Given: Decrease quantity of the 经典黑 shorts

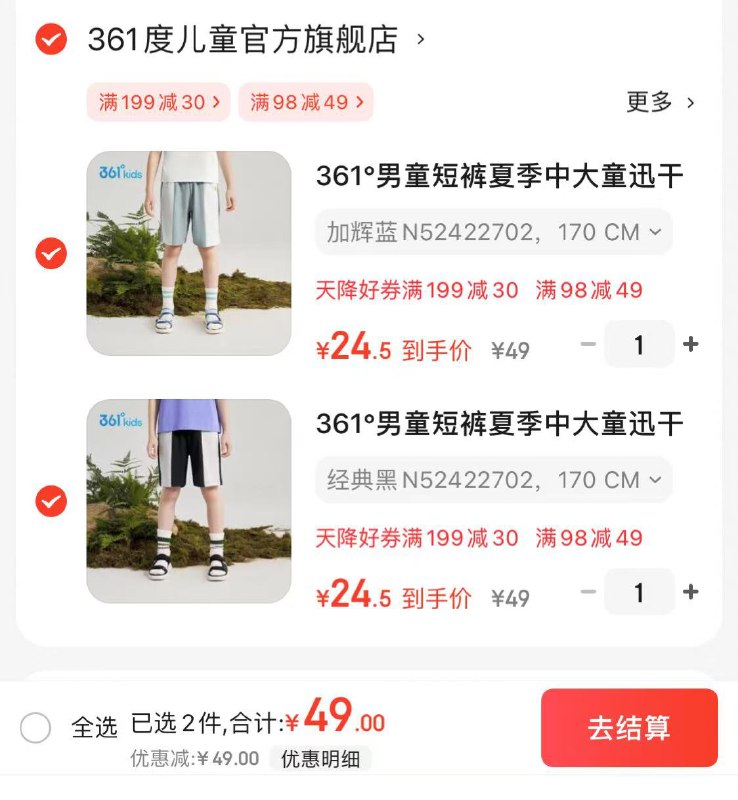Looking at the screenshot, I should pos(589,592).
